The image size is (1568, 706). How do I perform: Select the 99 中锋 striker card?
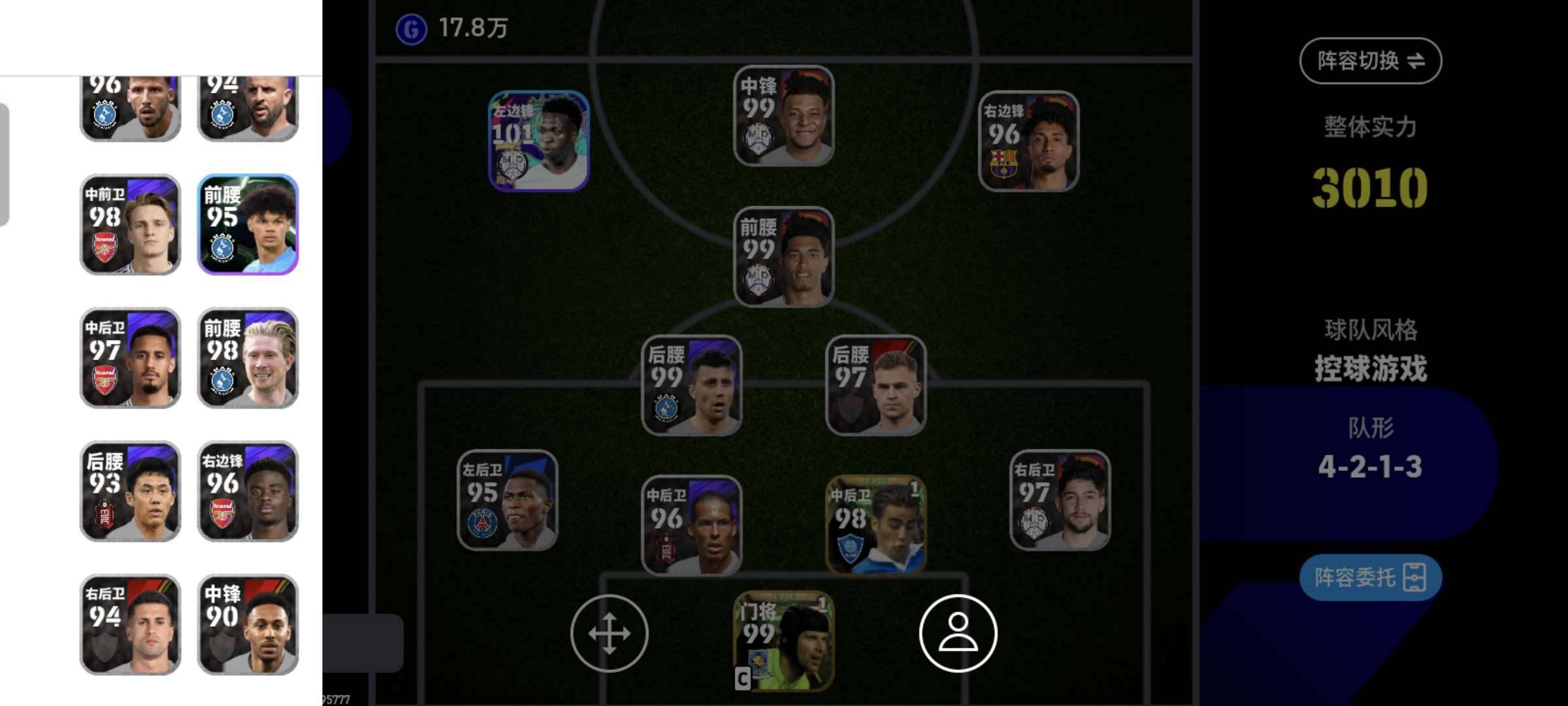pos(783,116)
